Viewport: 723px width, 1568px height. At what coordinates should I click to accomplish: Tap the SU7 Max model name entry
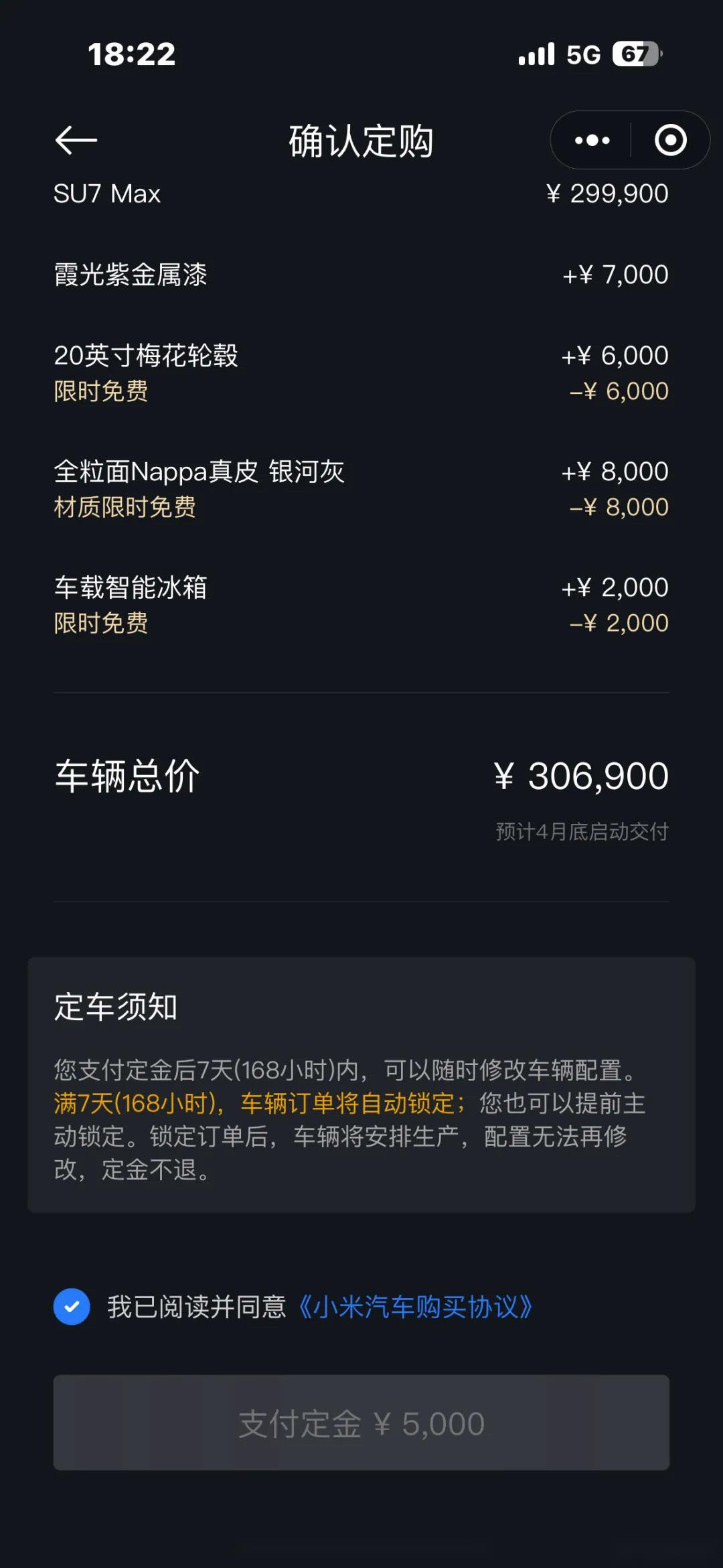107,194
